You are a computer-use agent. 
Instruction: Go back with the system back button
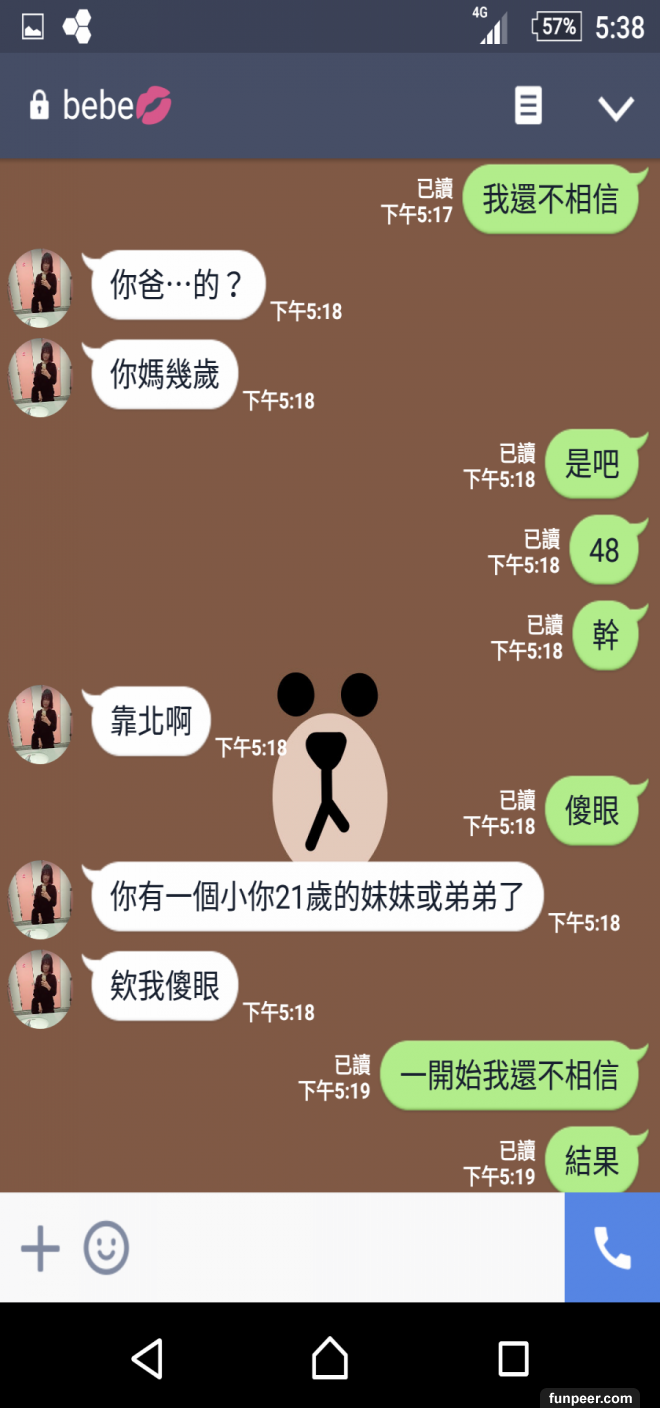(x=148, y=1359)
